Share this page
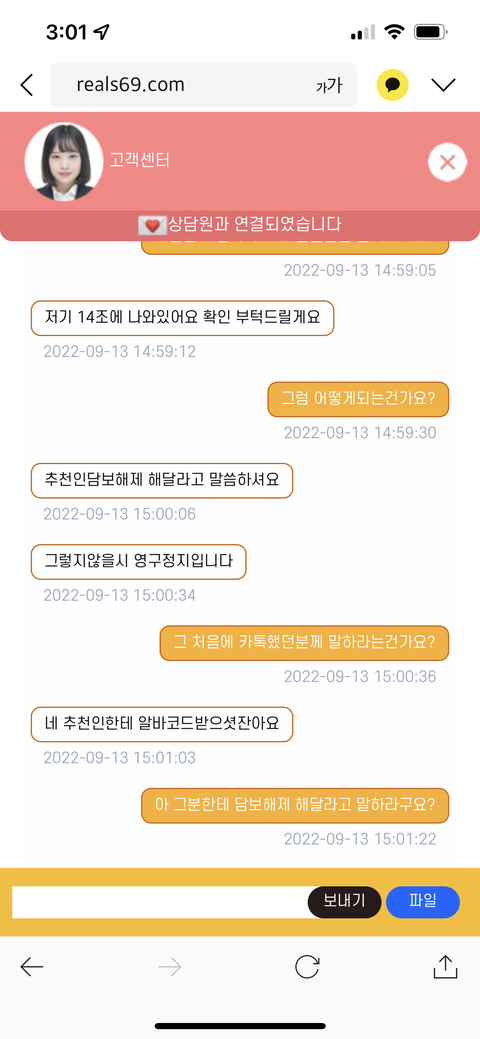Viewport: 480px width, 1039px height. [x=445, y=966]
